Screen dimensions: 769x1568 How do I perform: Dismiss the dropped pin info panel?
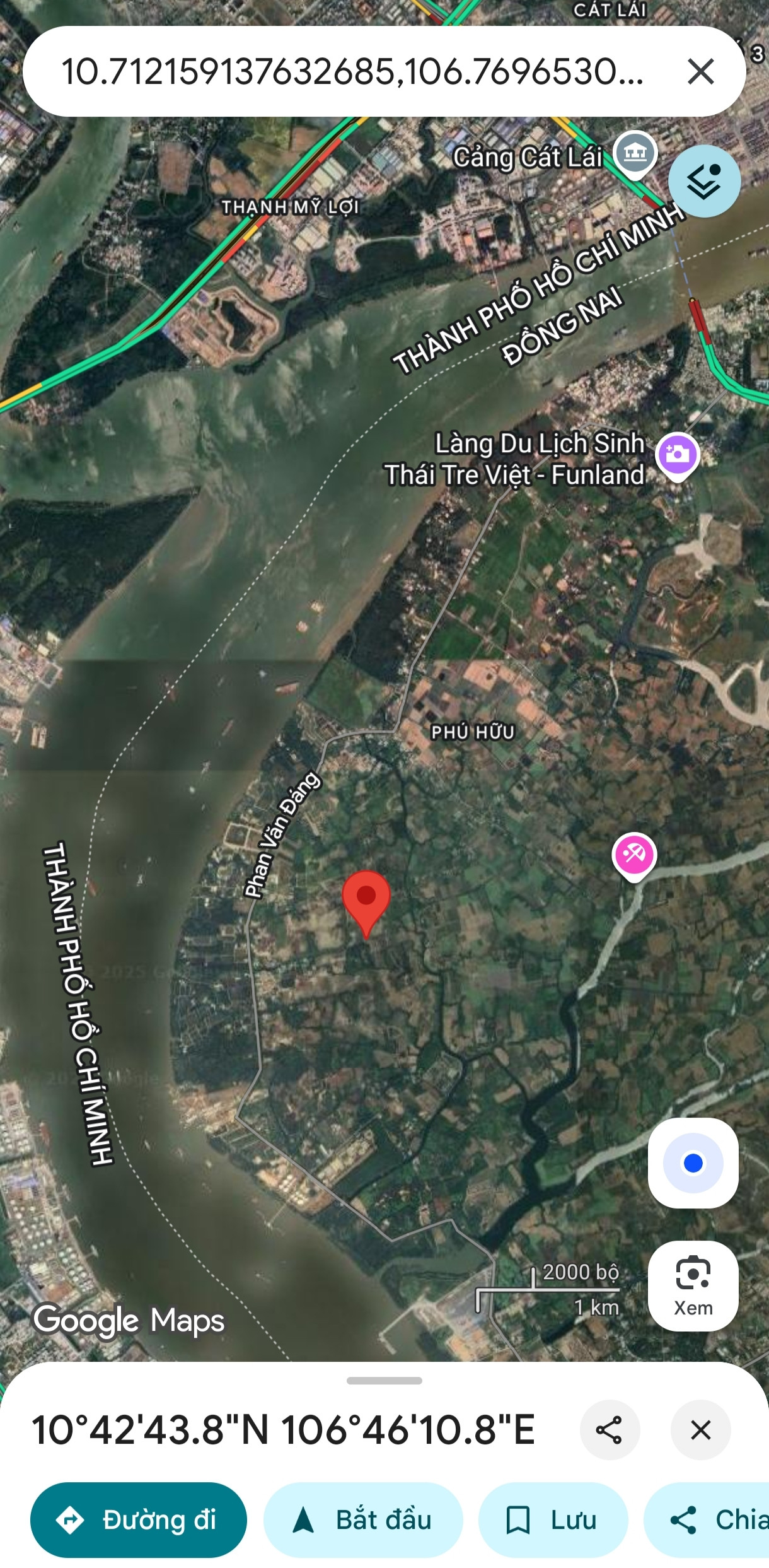click(700, 1429)
